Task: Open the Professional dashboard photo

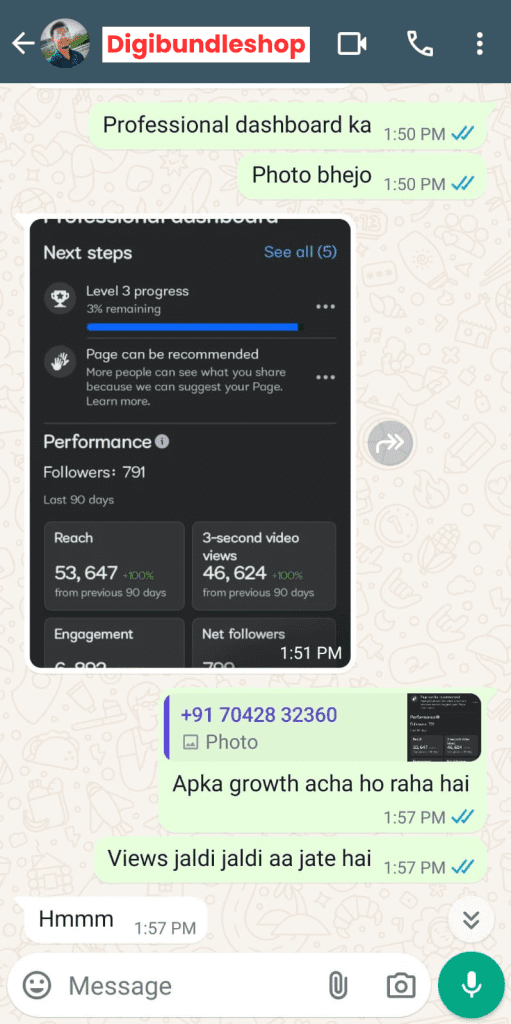Action: pos(190,443)
